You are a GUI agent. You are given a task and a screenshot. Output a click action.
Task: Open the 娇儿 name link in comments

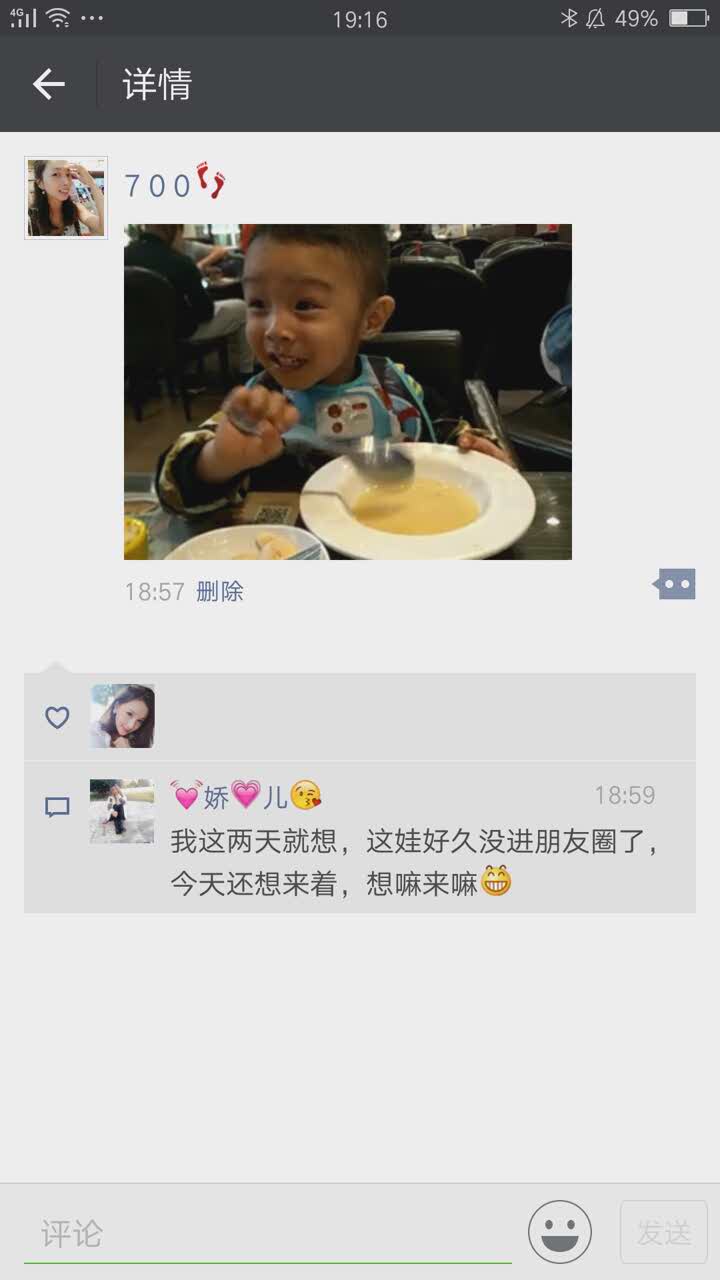[x=245, y=796]
